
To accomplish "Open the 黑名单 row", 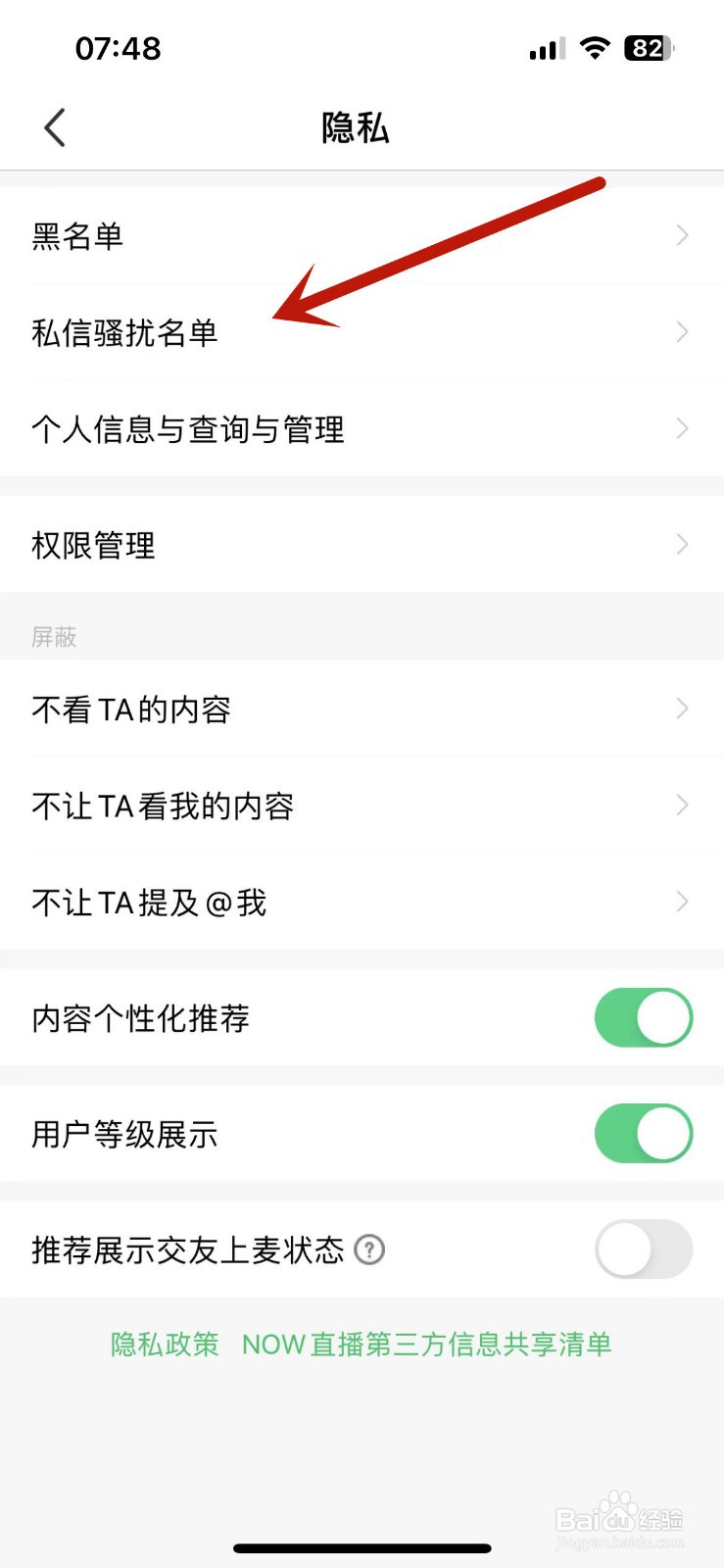I will pos(362,236).
